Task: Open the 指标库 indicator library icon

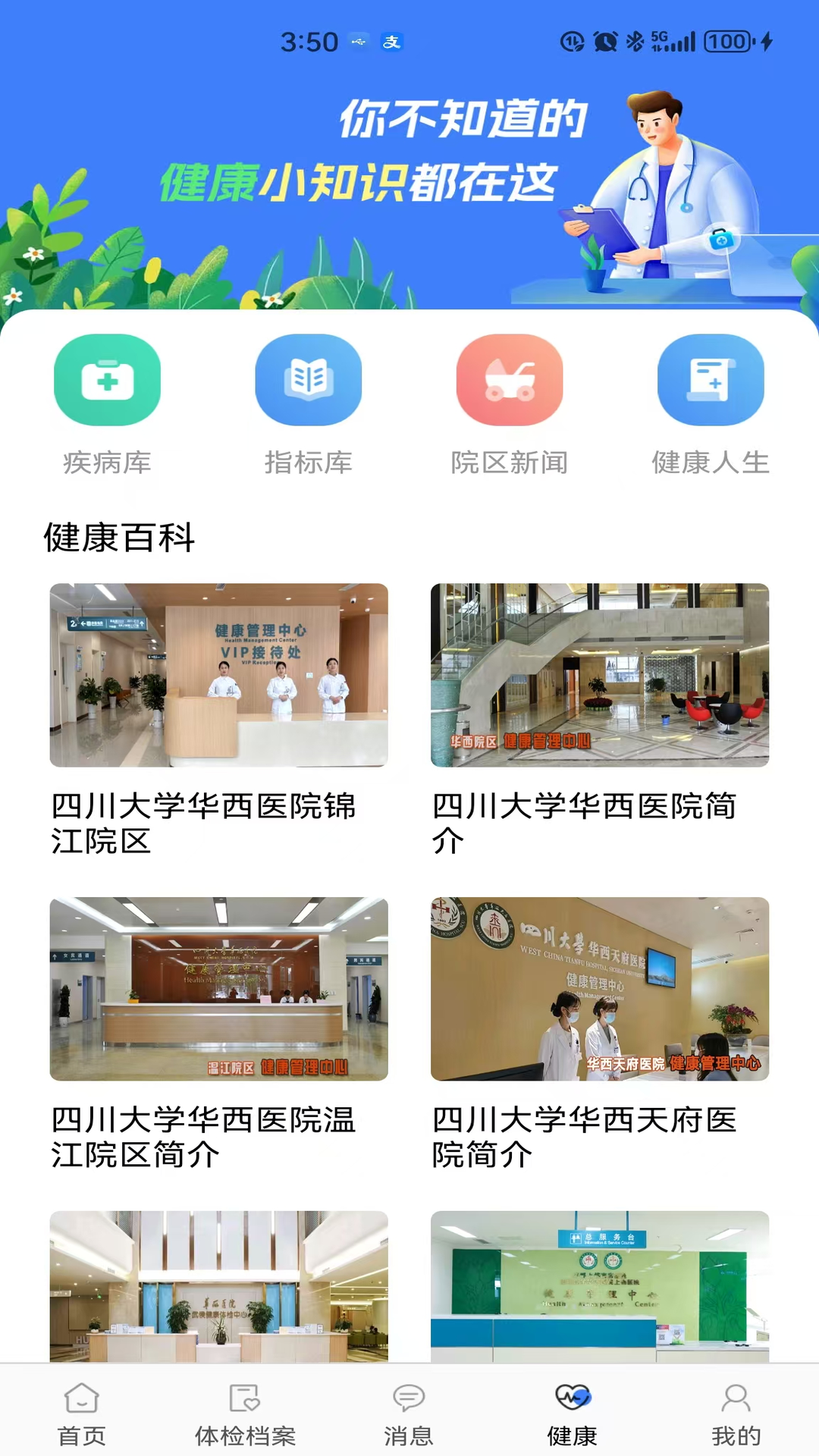Action: tap(308, 380)
